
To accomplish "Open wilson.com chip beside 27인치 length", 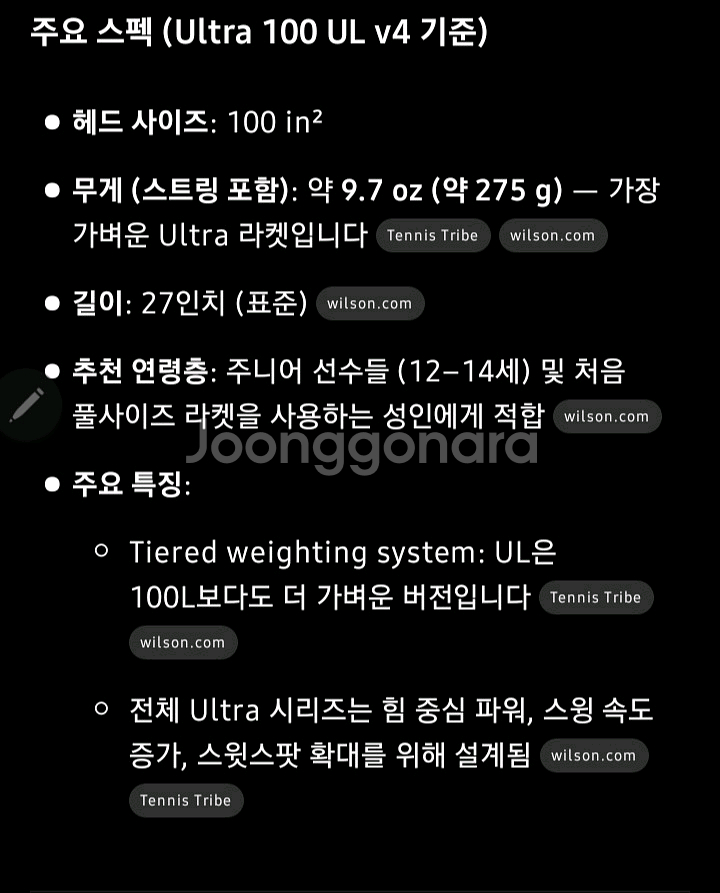I will [x=370, y=304].
